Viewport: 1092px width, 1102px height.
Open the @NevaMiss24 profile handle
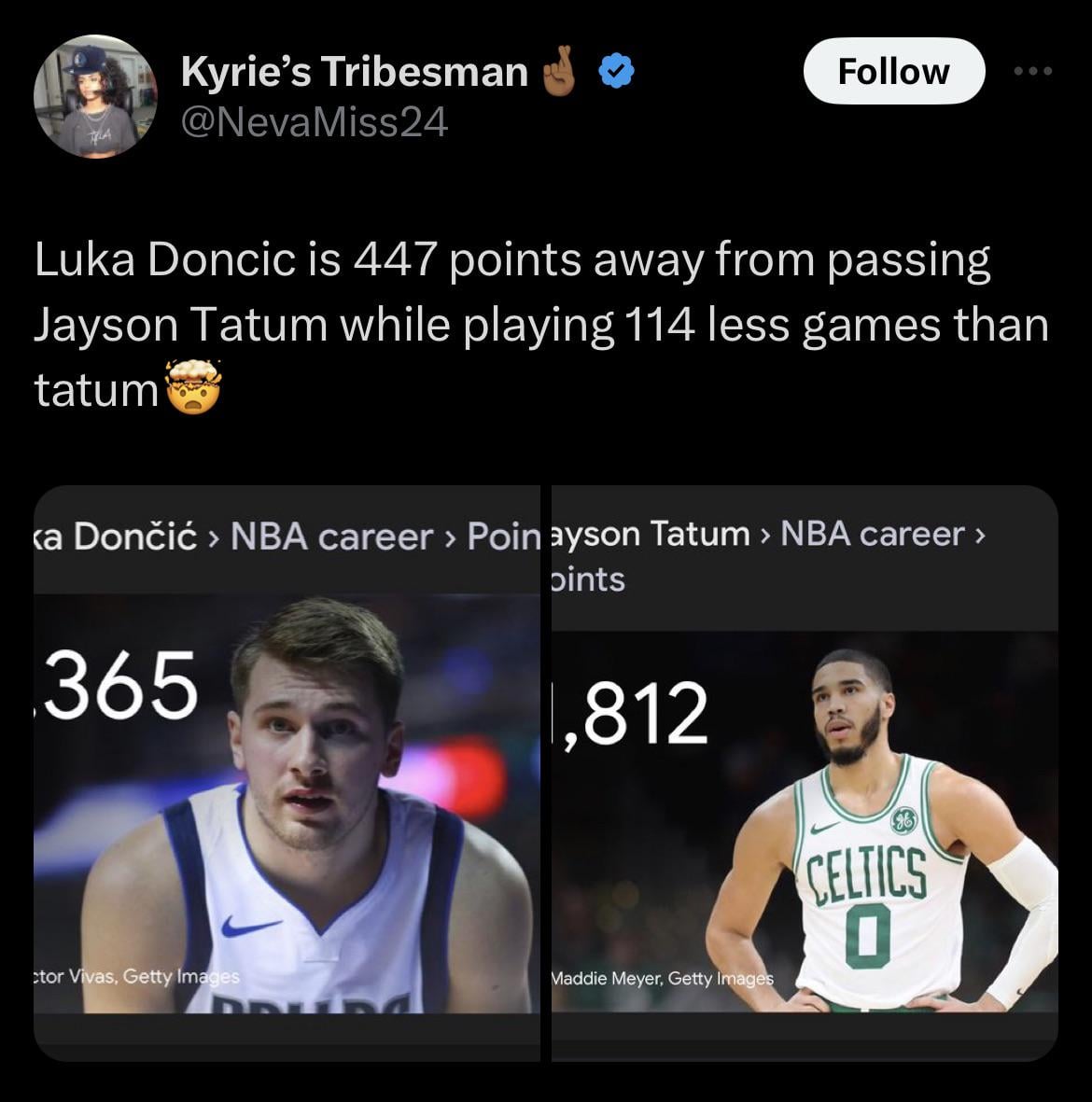click(x=314, y=120)
